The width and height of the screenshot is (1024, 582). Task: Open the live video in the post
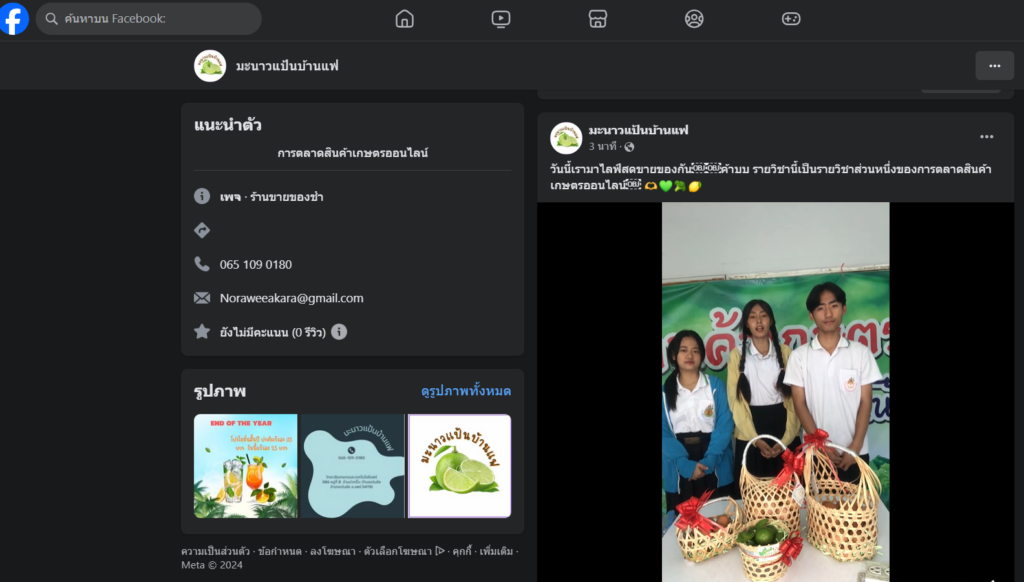click(775, 392)
